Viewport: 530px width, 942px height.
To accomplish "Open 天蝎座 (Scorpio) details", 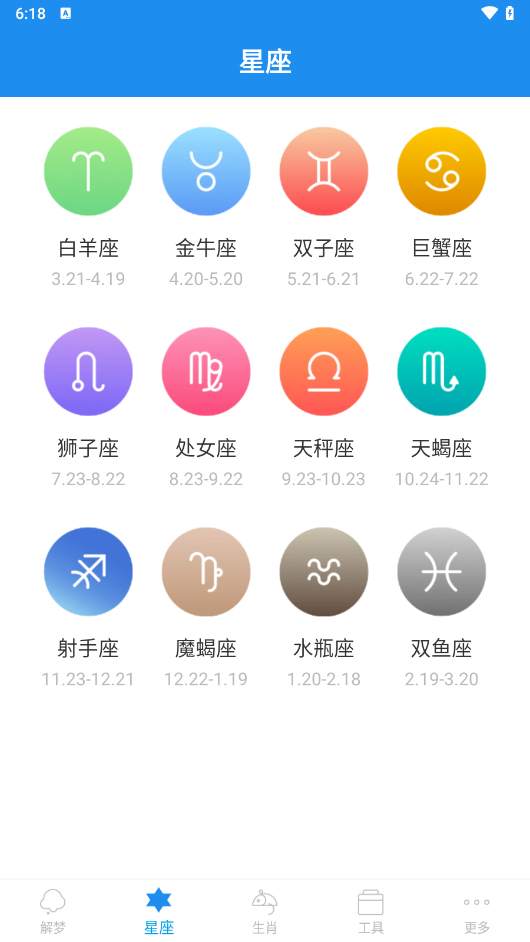I will (x=442, y=371).
